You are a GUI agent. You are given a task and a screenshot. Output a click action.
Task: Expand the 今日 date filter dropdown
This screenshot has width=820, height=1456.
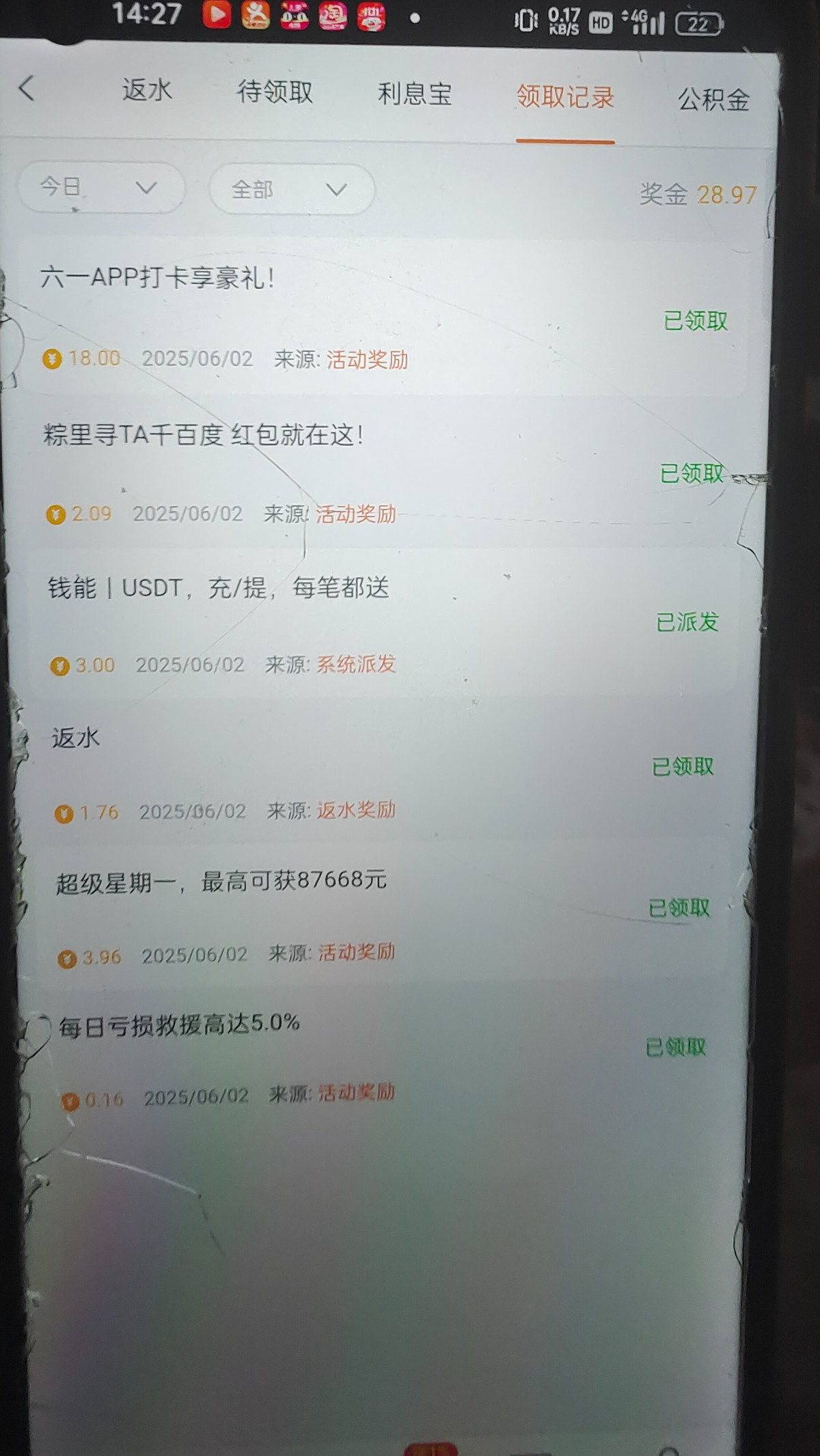click(100, 187)
